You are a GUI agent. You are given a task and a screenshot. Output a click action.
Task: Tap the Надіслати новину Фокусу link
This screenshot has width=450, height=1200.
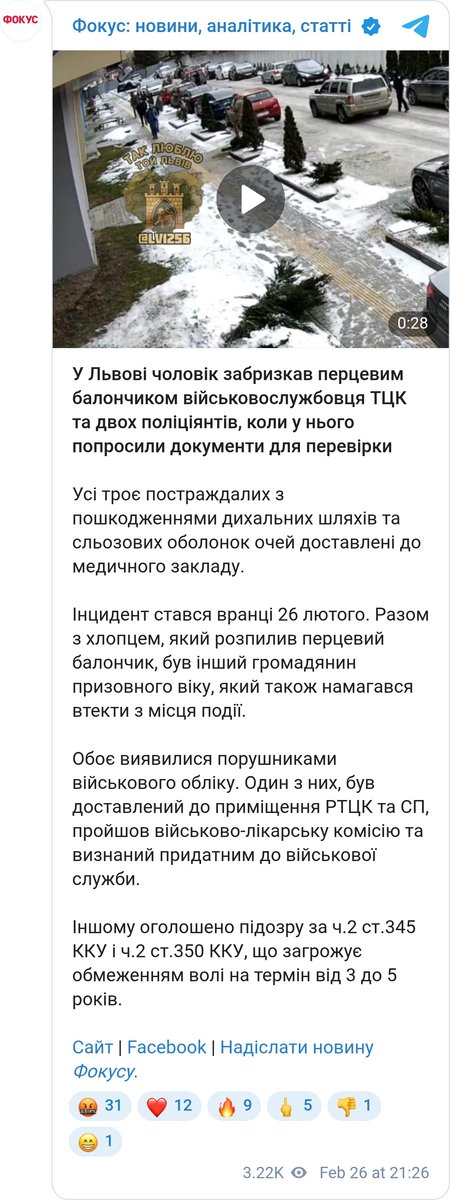pos(223,1059)
